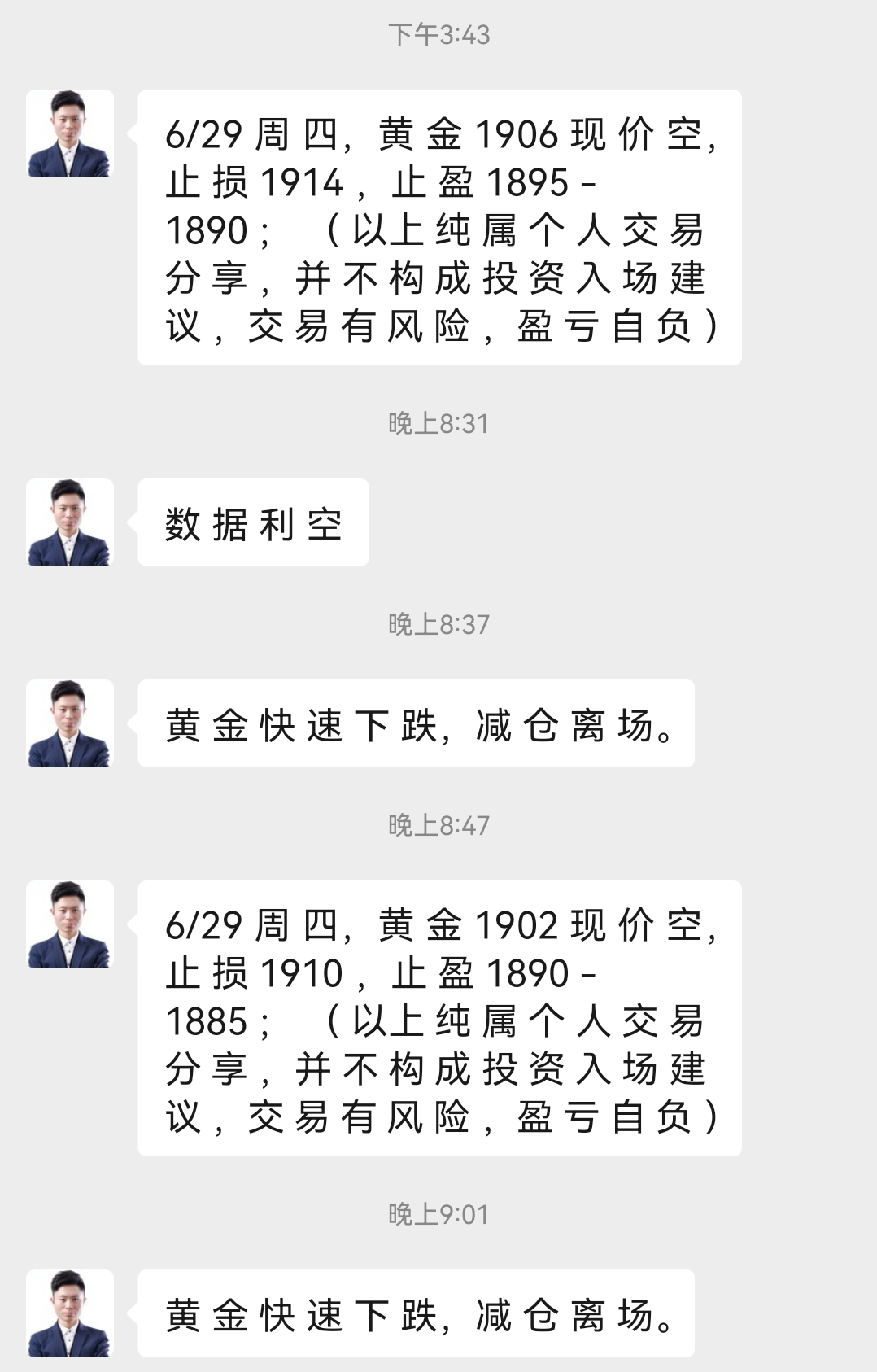The height and width of the screenshot is (1372, 877).
Task: Tap the avatar next to 数据利空
Action: coord(70,522)
